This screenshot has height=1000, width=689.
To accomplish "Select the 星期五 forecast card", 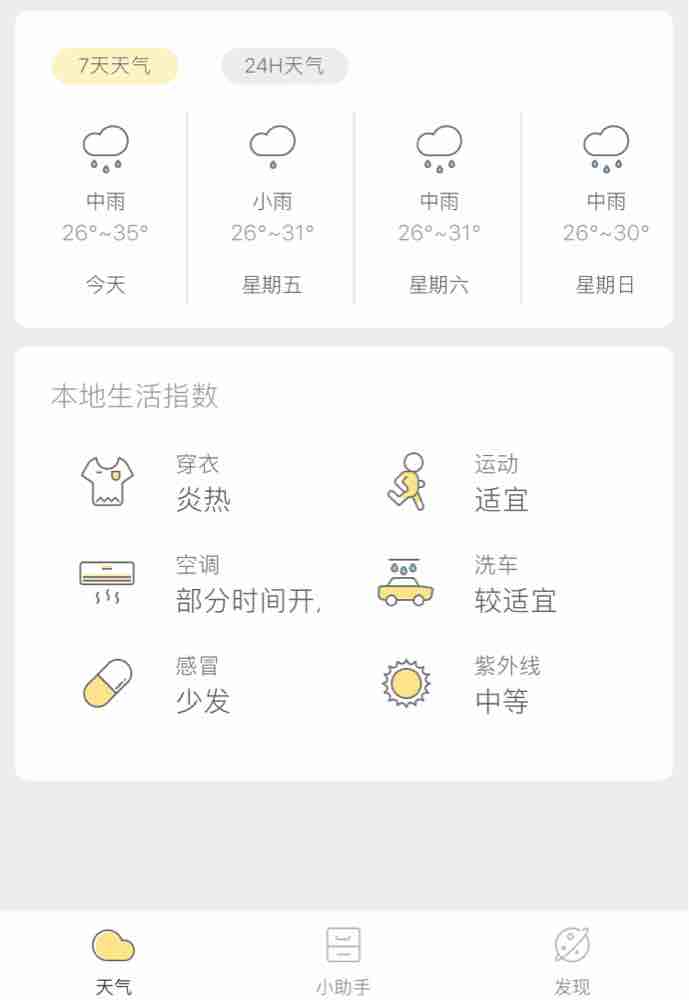I will coord(272,210).
